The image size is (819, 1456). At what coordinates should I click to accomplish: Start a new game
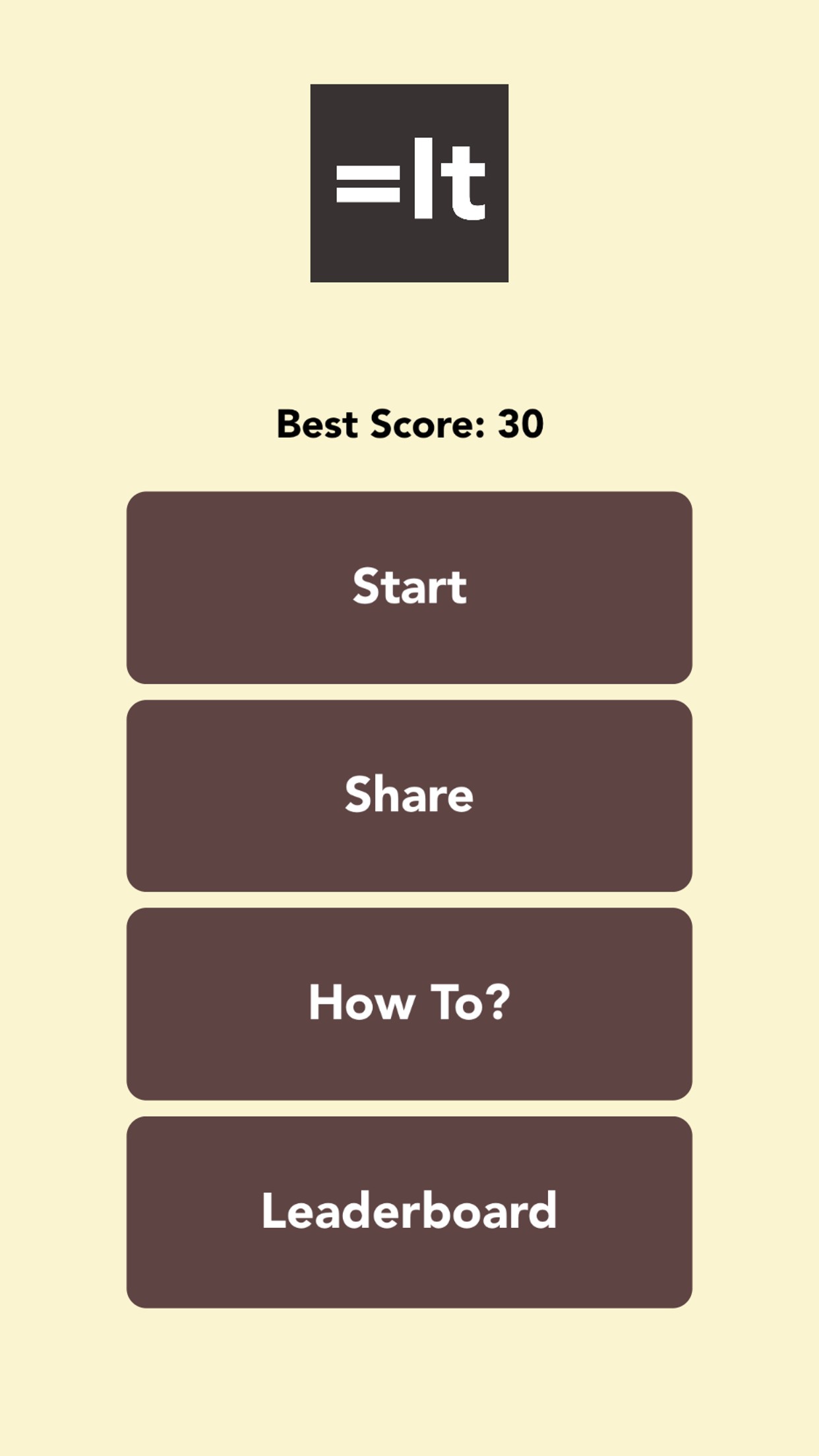(x=409, y=587)
